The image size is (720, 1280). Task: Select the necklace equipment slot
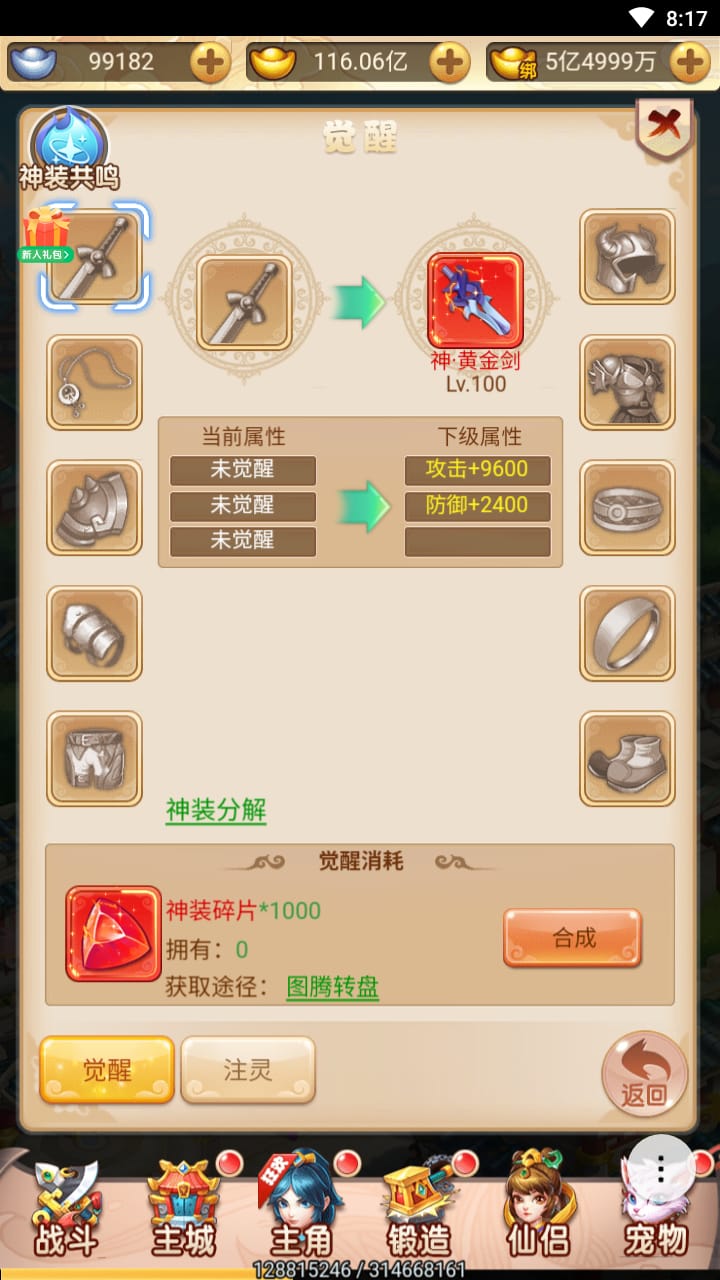click(x=95, y=382)
